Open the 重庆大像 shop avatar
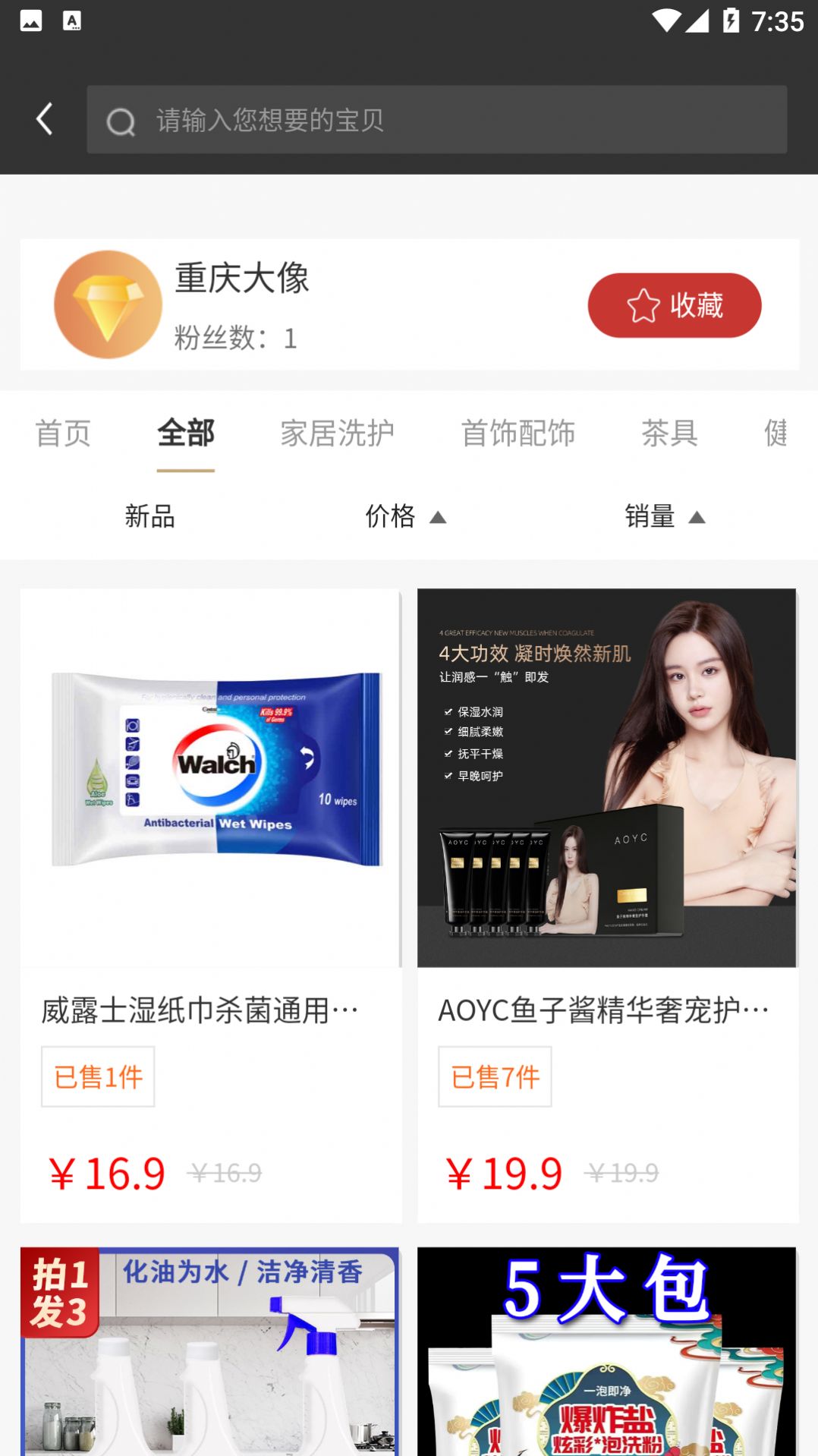 [107, 304]
